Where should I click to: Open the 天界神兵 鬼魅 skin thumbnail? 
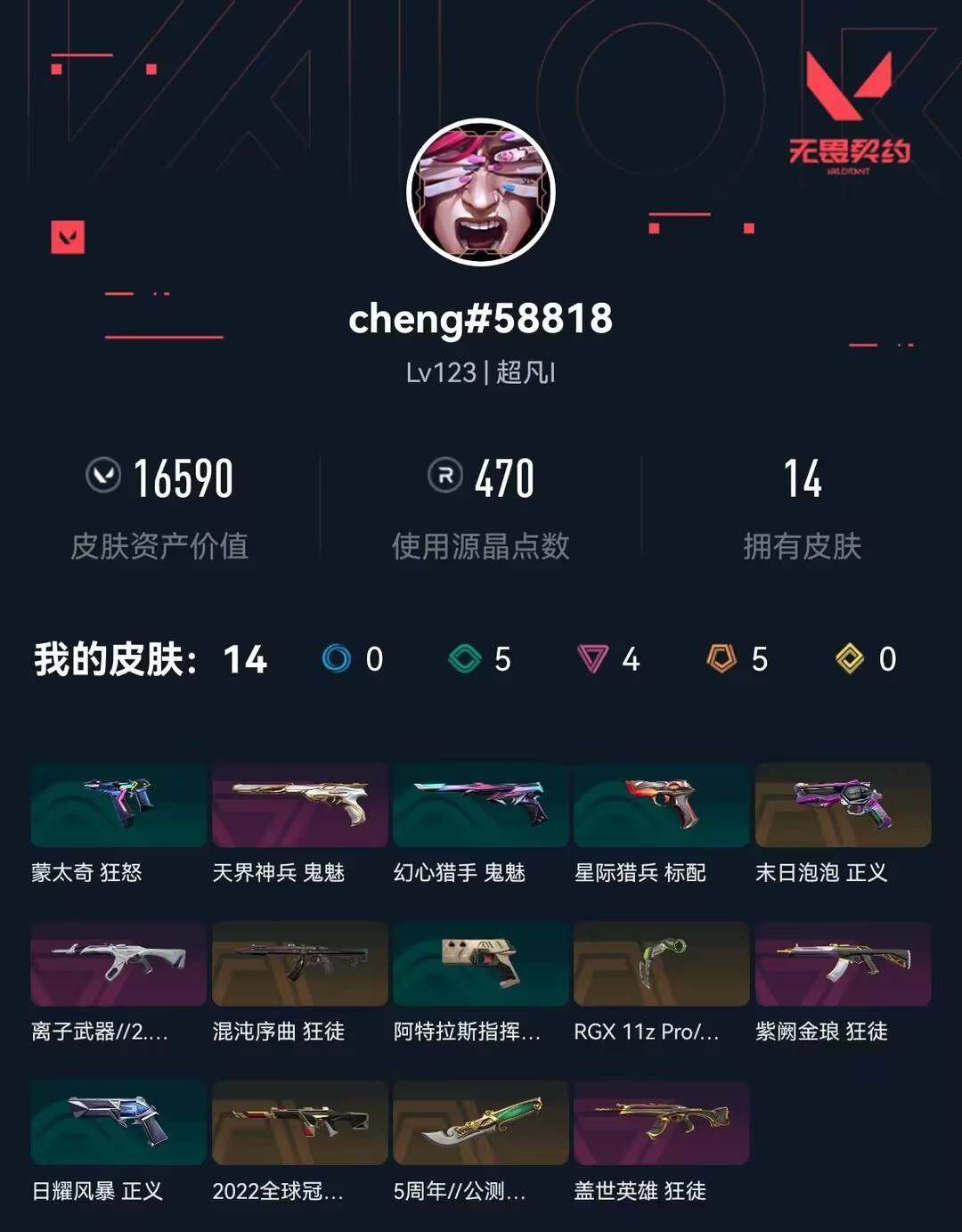tap(299, 805)
